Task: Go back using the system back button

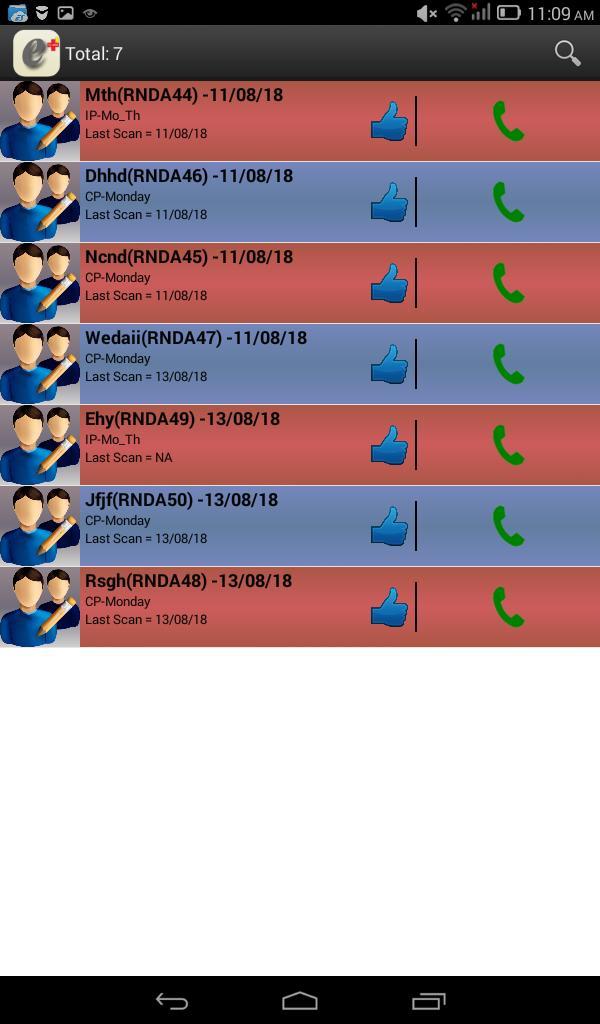Action: click(172, 1000)
